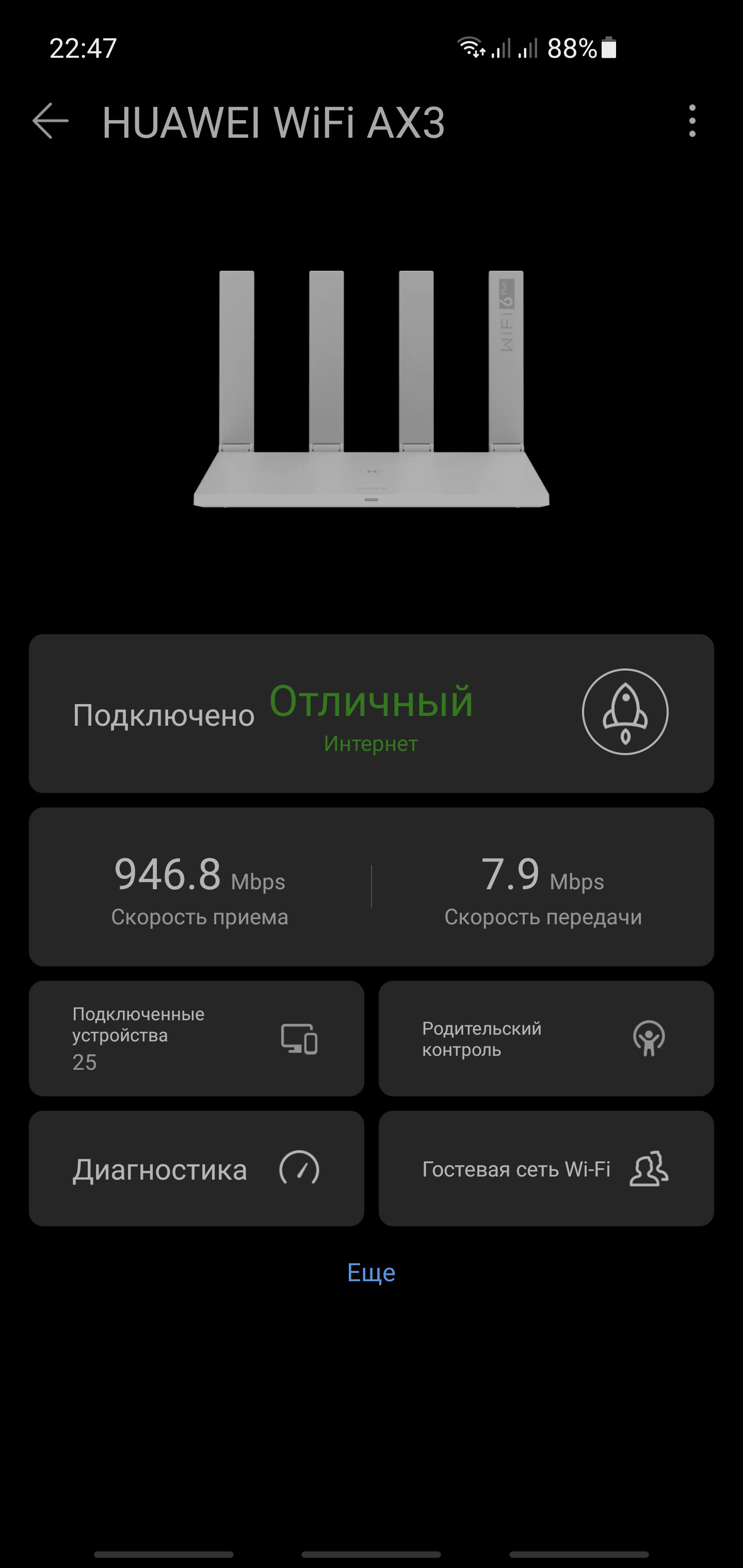
Task: Show more options via Еще
Action: pos(371,1273)
